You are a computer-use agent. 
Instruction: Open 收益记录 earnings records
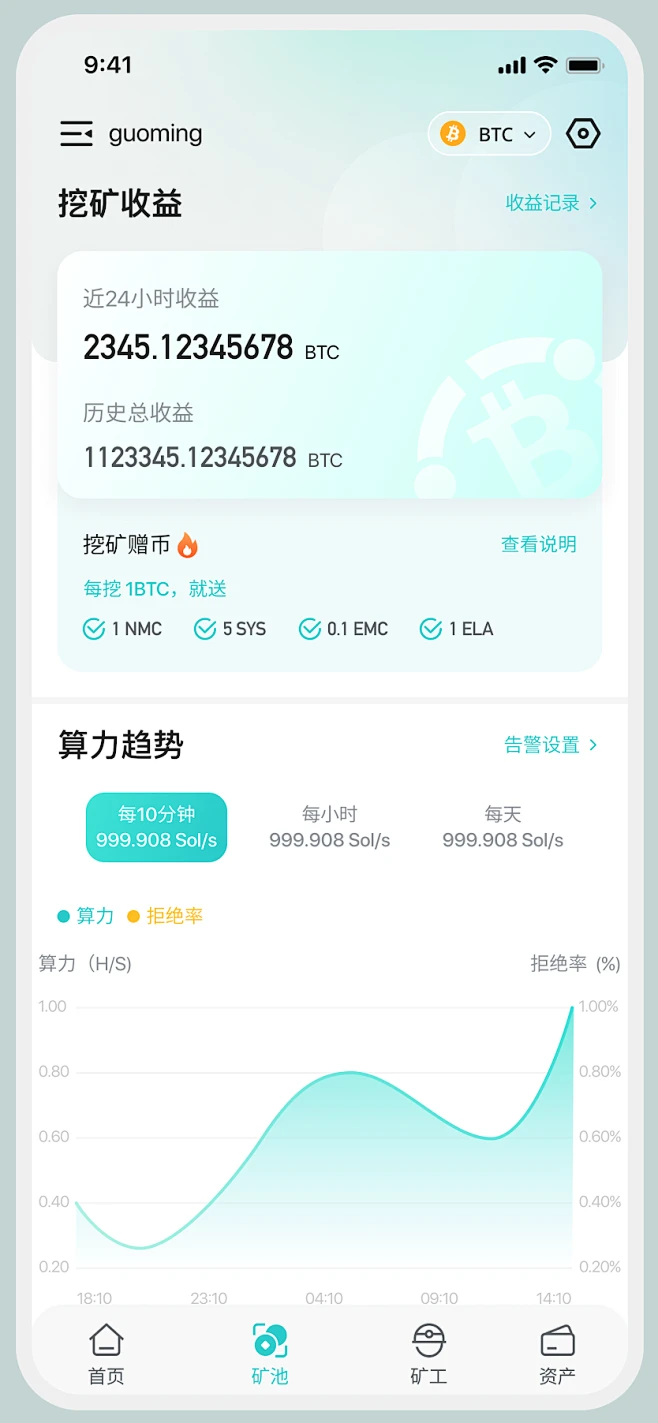(x=551, y=203)
